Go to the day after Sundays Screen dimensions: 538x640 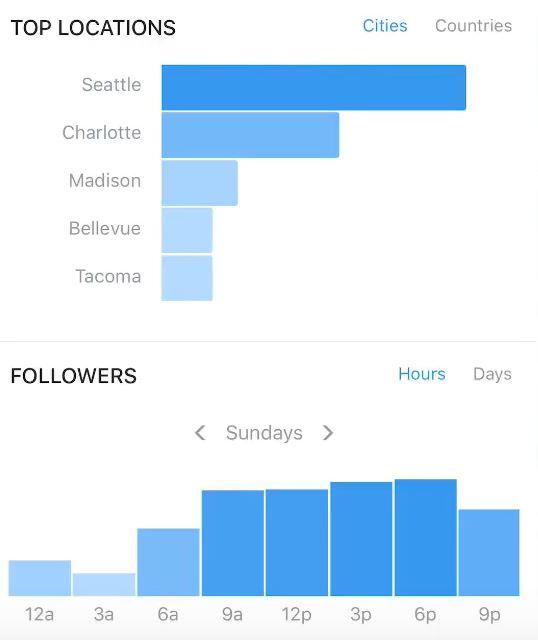tap(328, 433)
